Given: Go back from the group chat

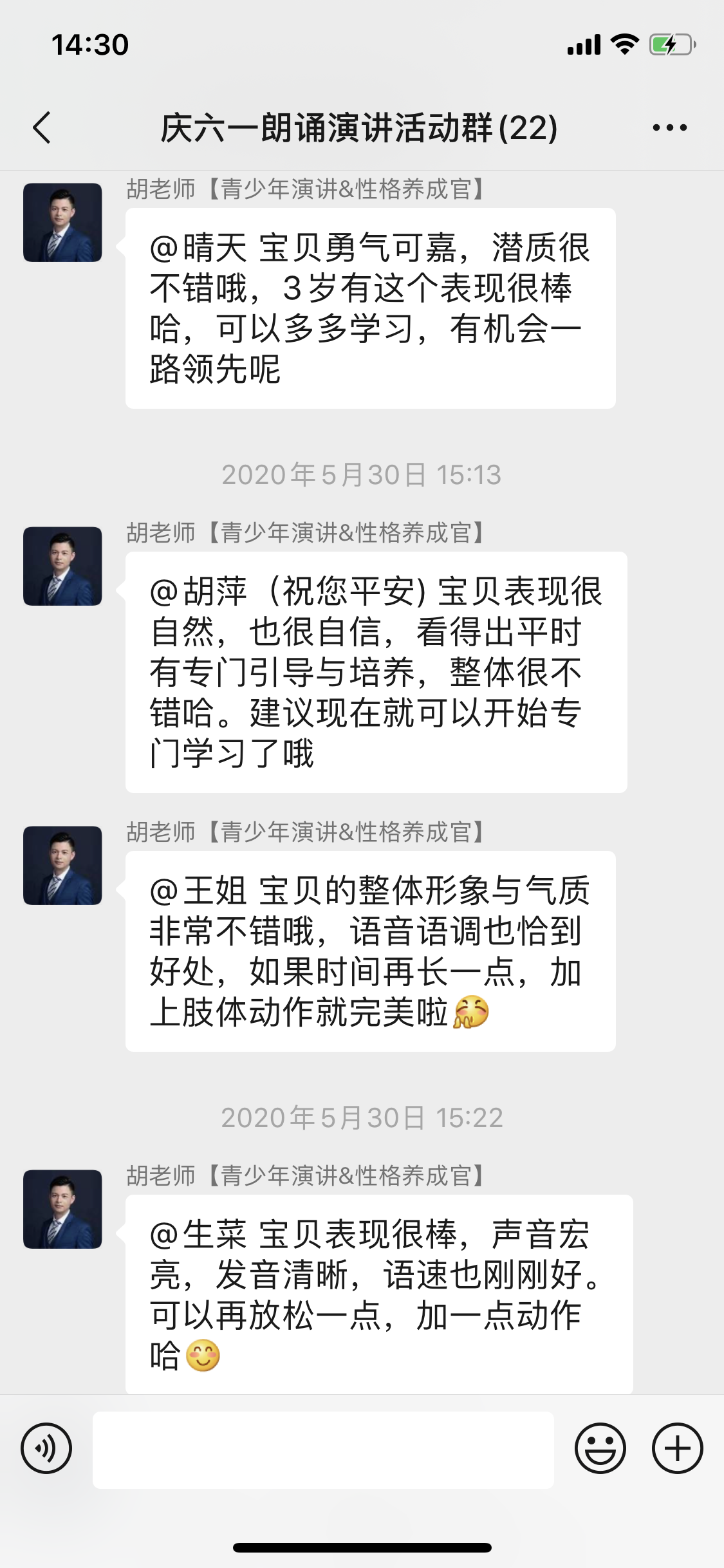Looking at the screenshot, I should [x=42, y=127].
